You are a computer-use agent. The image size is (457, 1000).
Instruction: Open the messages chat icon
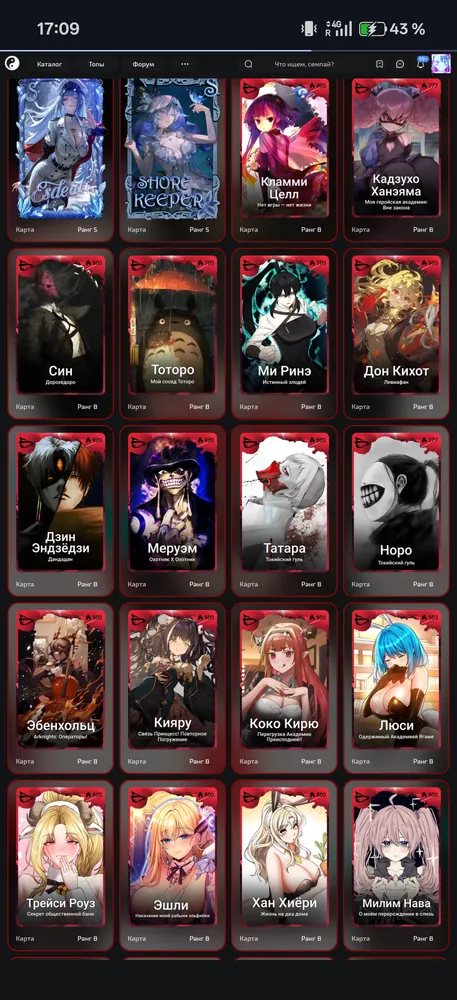(x=400, y=64)
